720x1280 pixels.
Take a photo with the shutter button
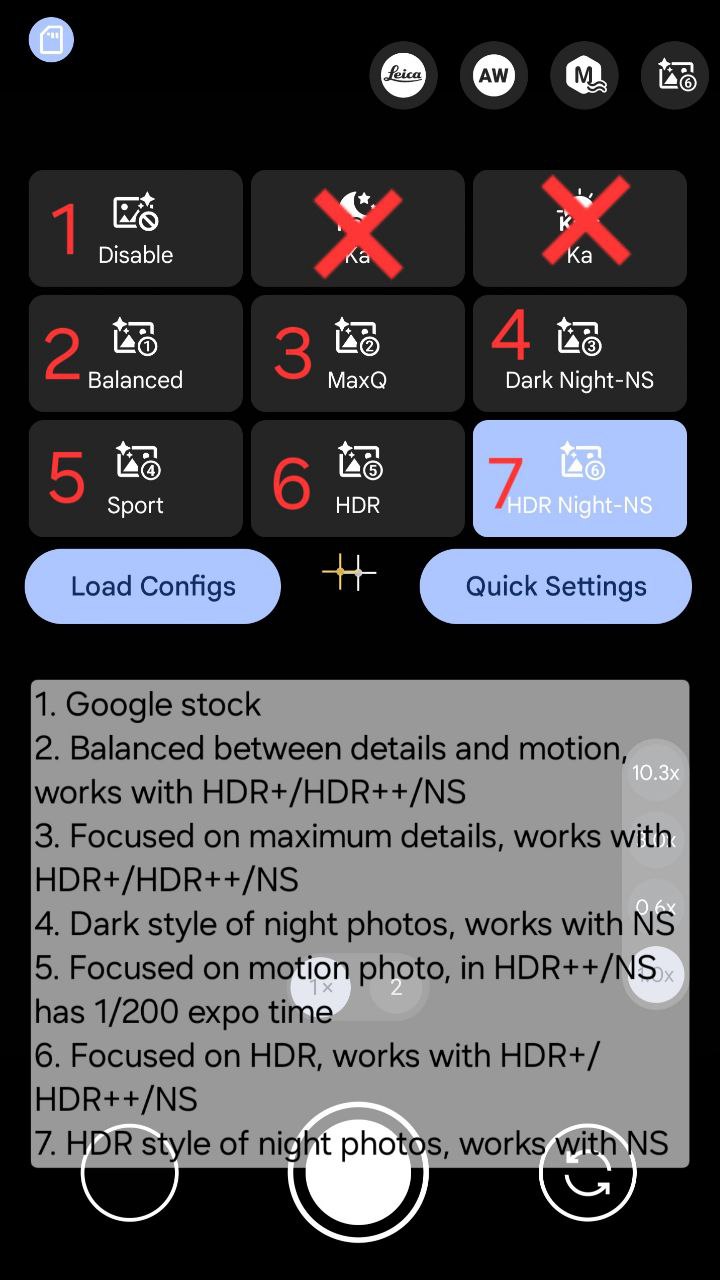pos(358,1172)
